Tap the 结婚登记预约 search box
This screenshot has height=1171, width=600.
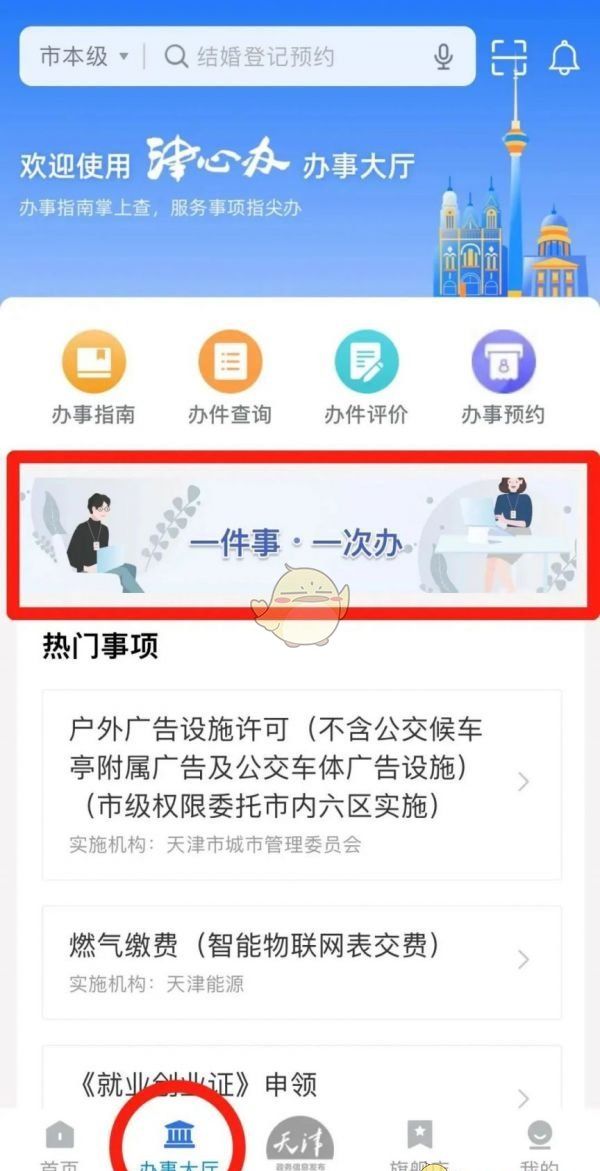coord(290,57)
